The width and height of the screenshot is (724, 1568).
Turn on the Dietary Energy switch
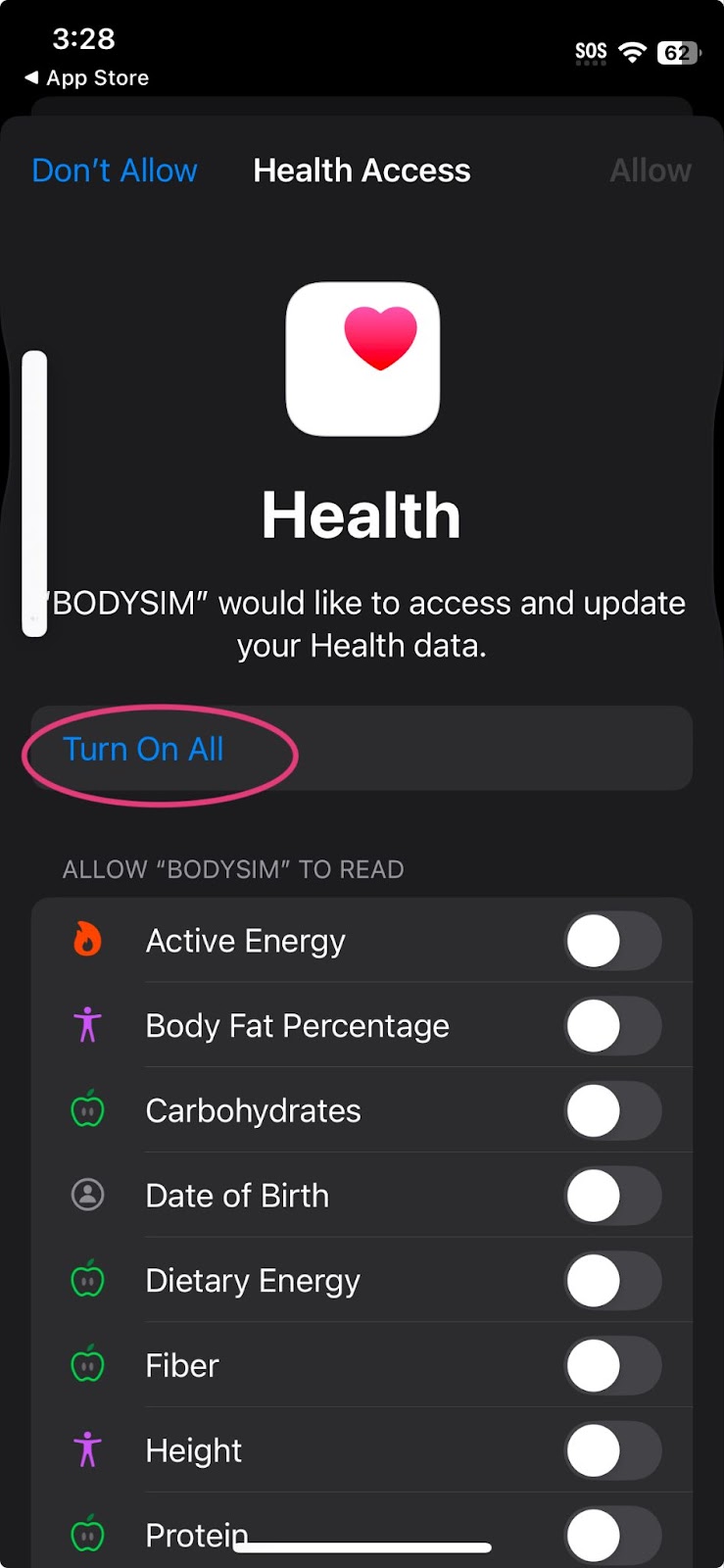pos(613,1281)
